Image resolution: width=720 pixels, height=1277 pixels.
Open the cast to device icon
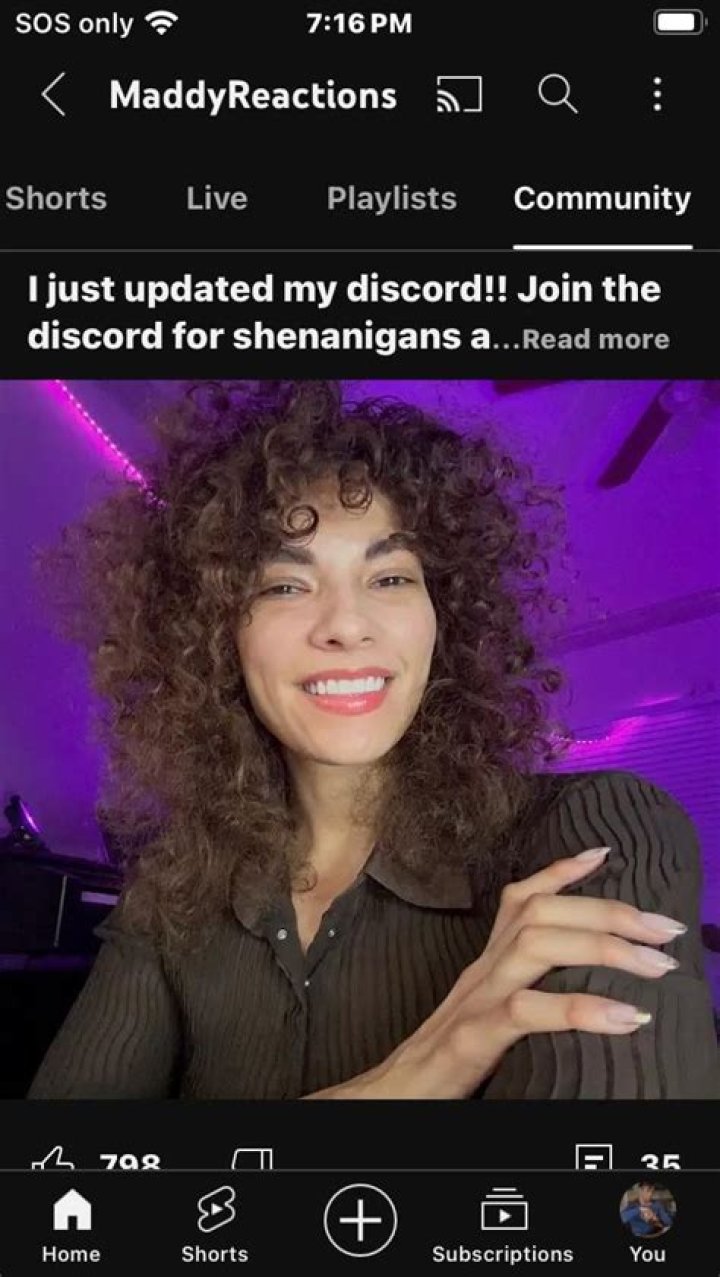459,95
